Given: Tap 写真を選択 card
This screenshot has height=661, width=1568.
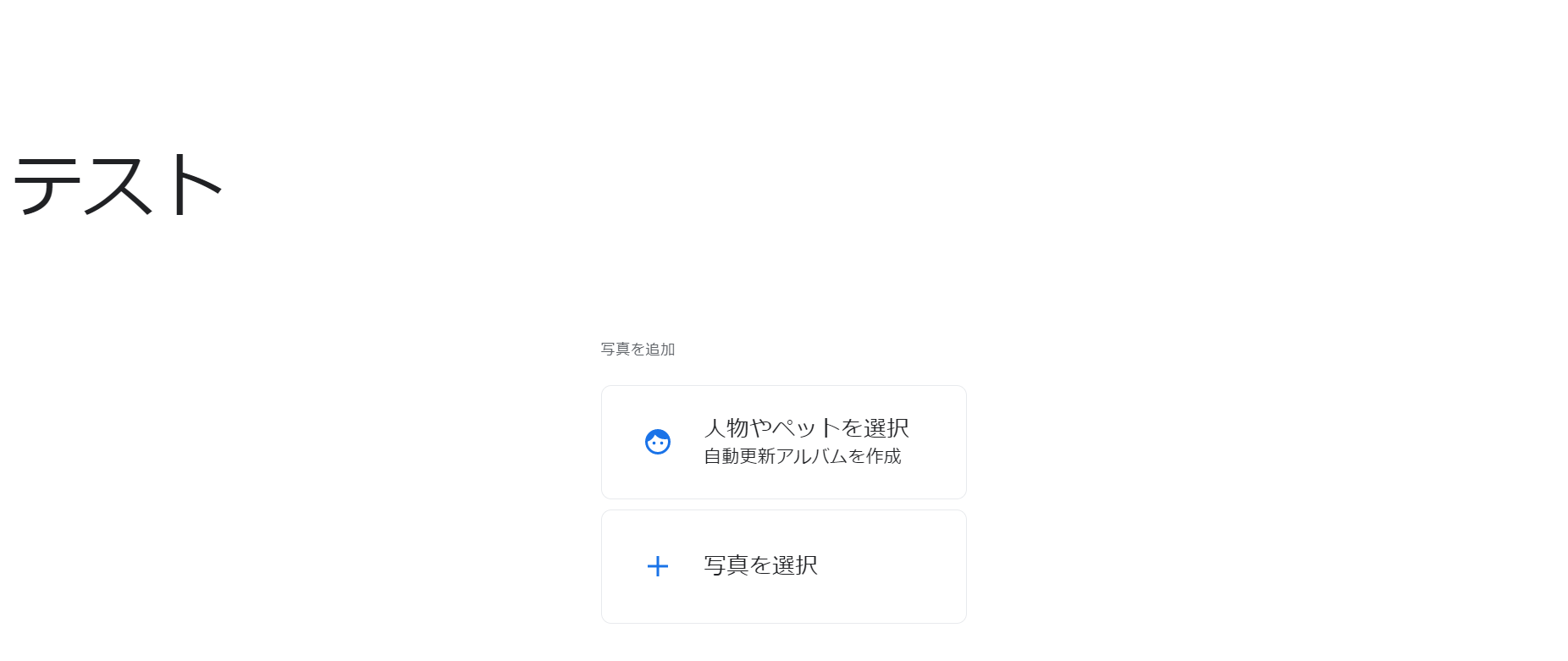Looking at the screenshot, I should click(x=783, y=566).
